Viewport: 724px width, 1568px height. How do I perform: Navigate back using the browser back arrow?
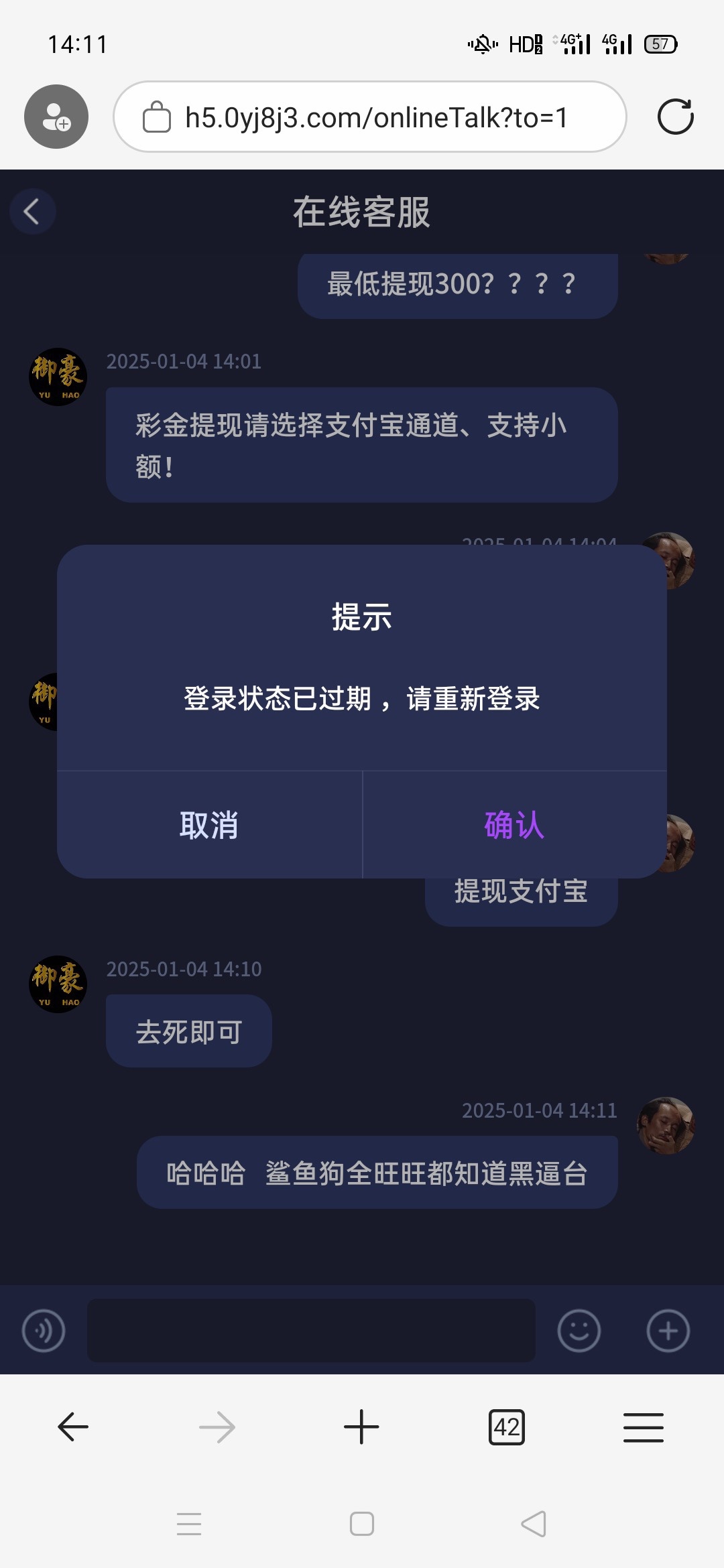73,1427
